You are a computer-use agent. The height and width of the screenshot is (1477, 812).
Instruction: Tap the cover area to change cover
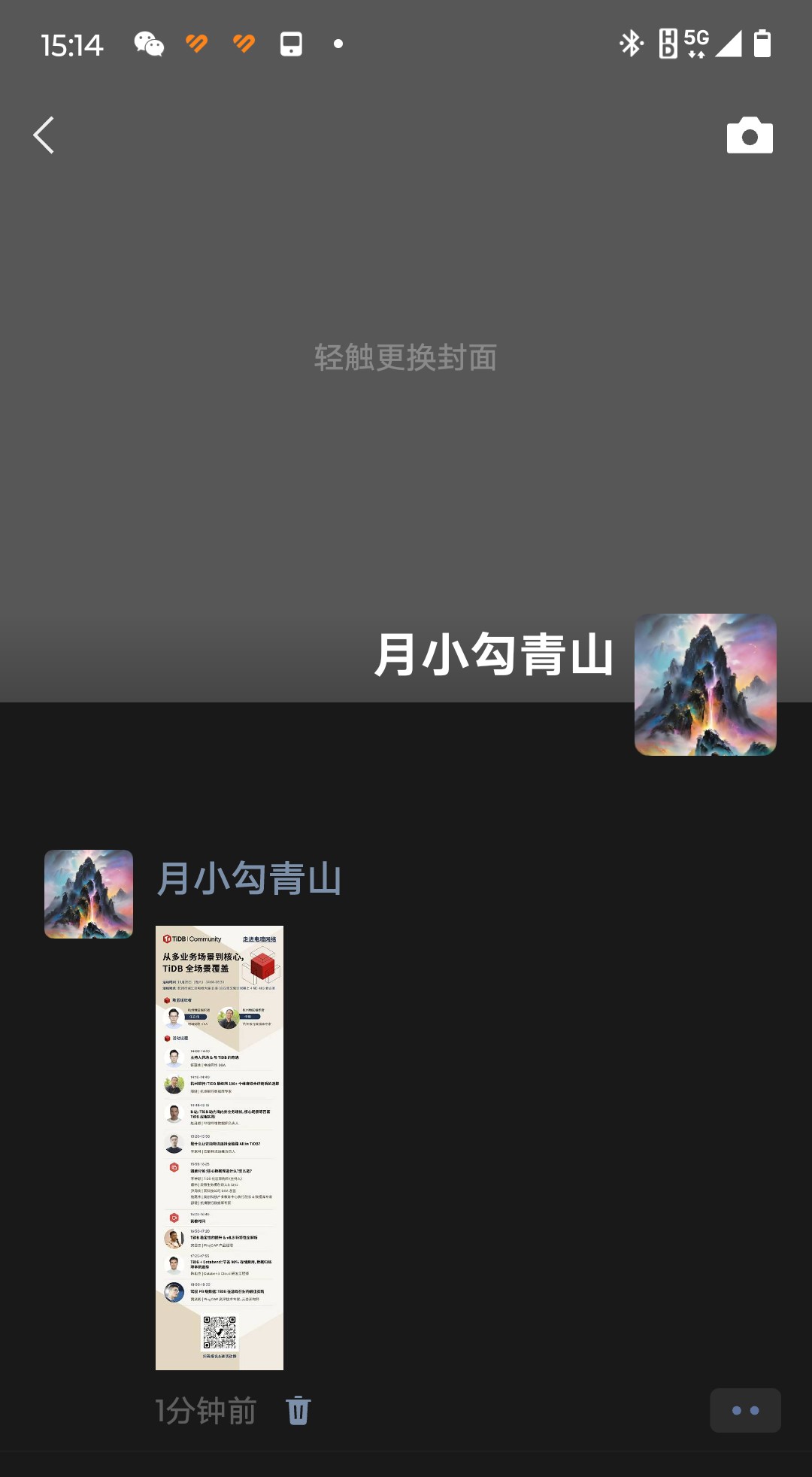pyautogui.click(x=405, y=357)
